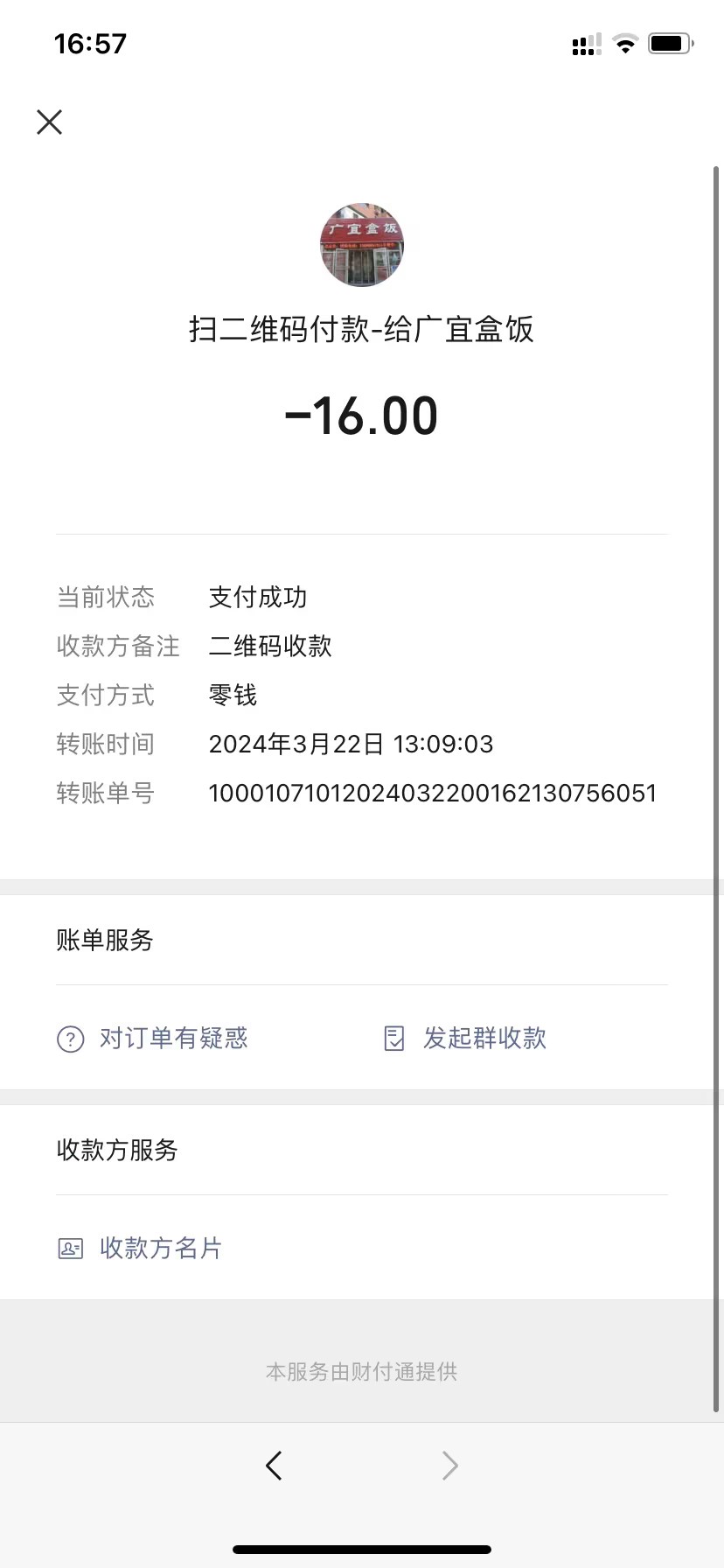Close the payment detail page

coord(50,122)
